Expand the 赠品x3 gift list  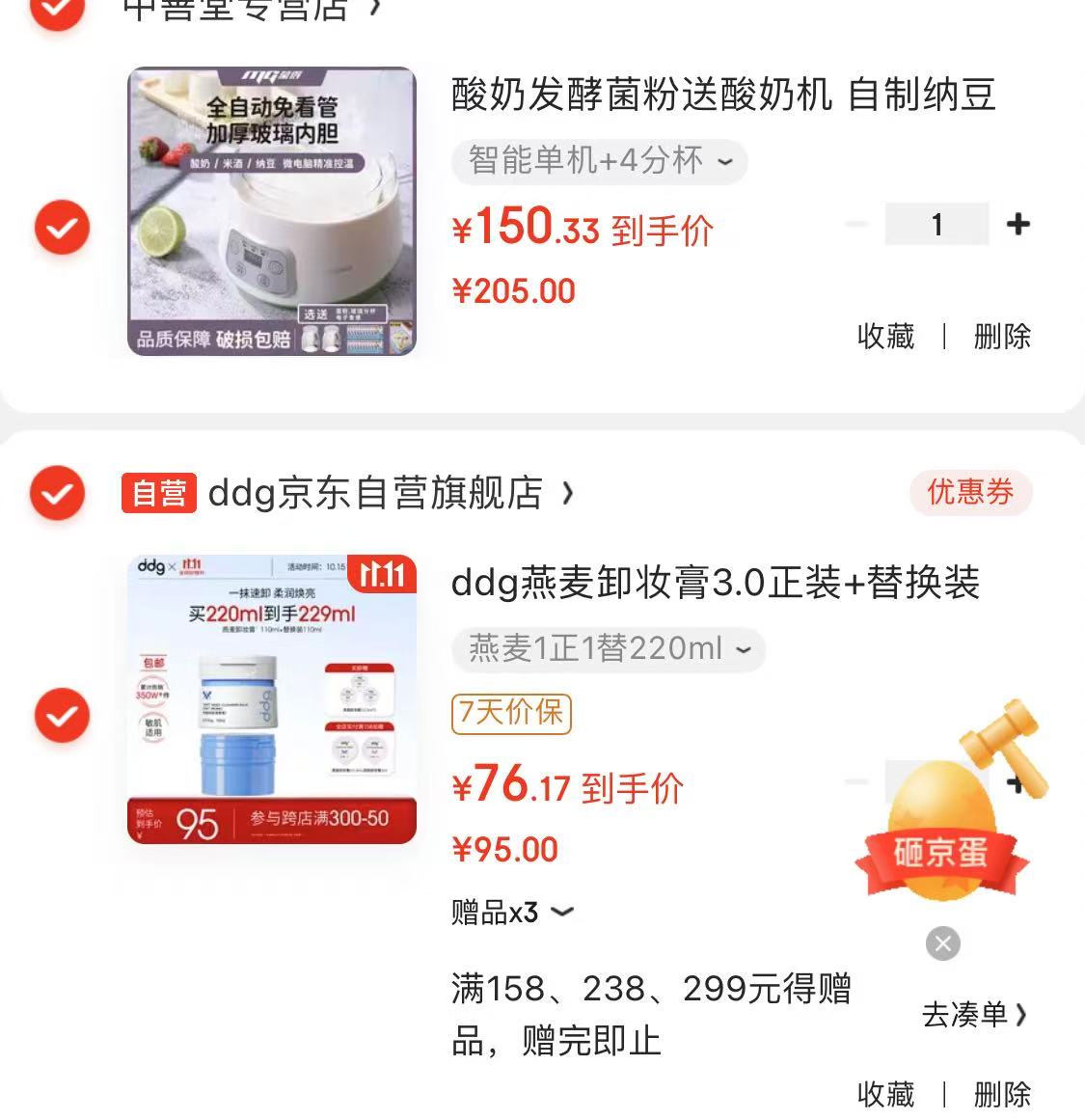pos(512,912)
